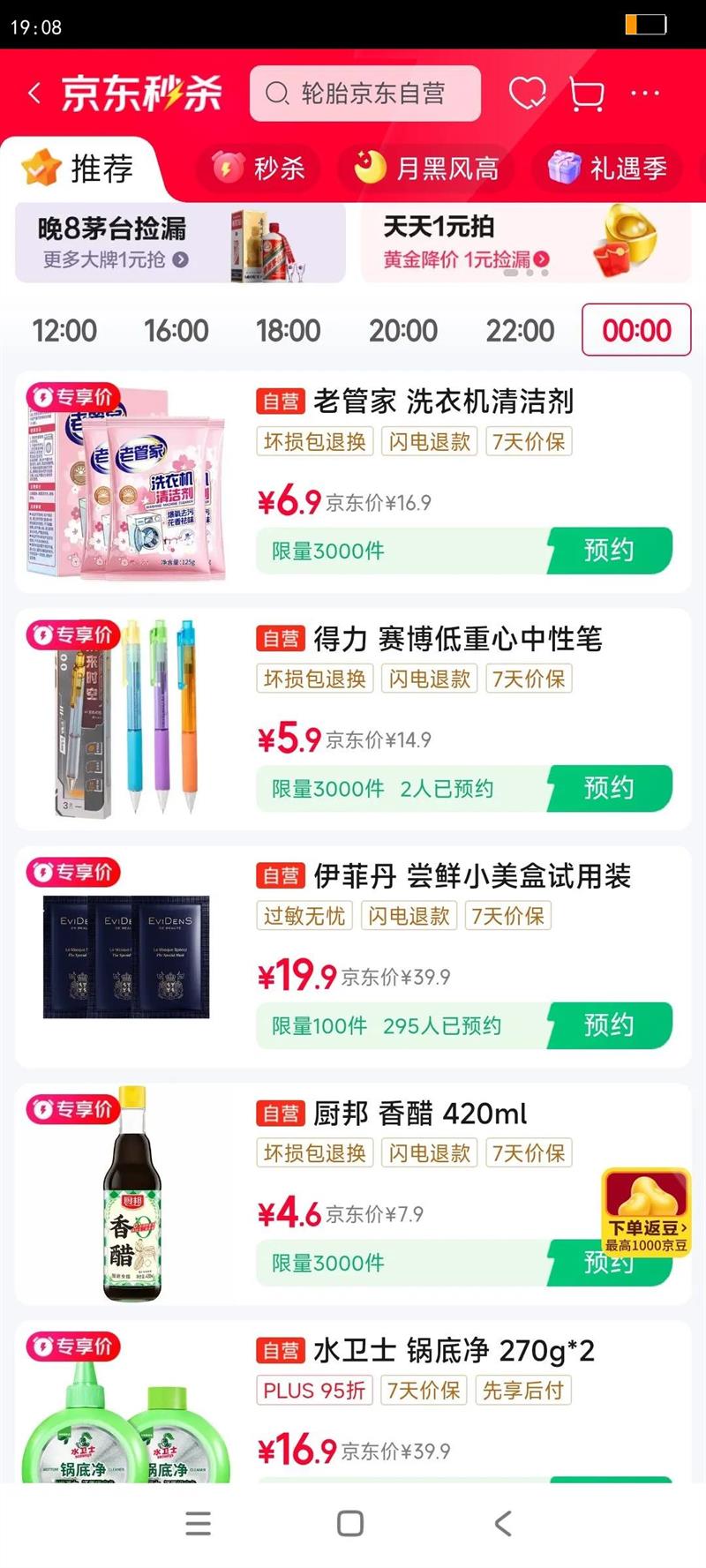Viewport: 706px width, 1568px height.
Task: Open the favorites heart icon
Action: [529, 94]
